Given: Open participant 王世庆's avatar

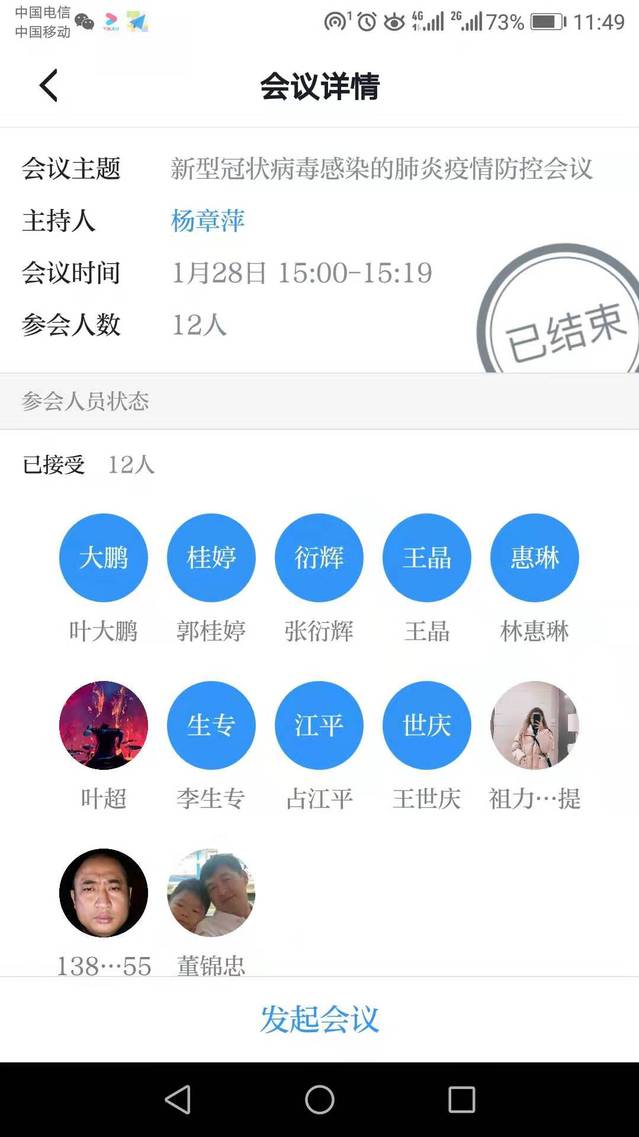Looking at the screenshot, I should click(427, 725).
